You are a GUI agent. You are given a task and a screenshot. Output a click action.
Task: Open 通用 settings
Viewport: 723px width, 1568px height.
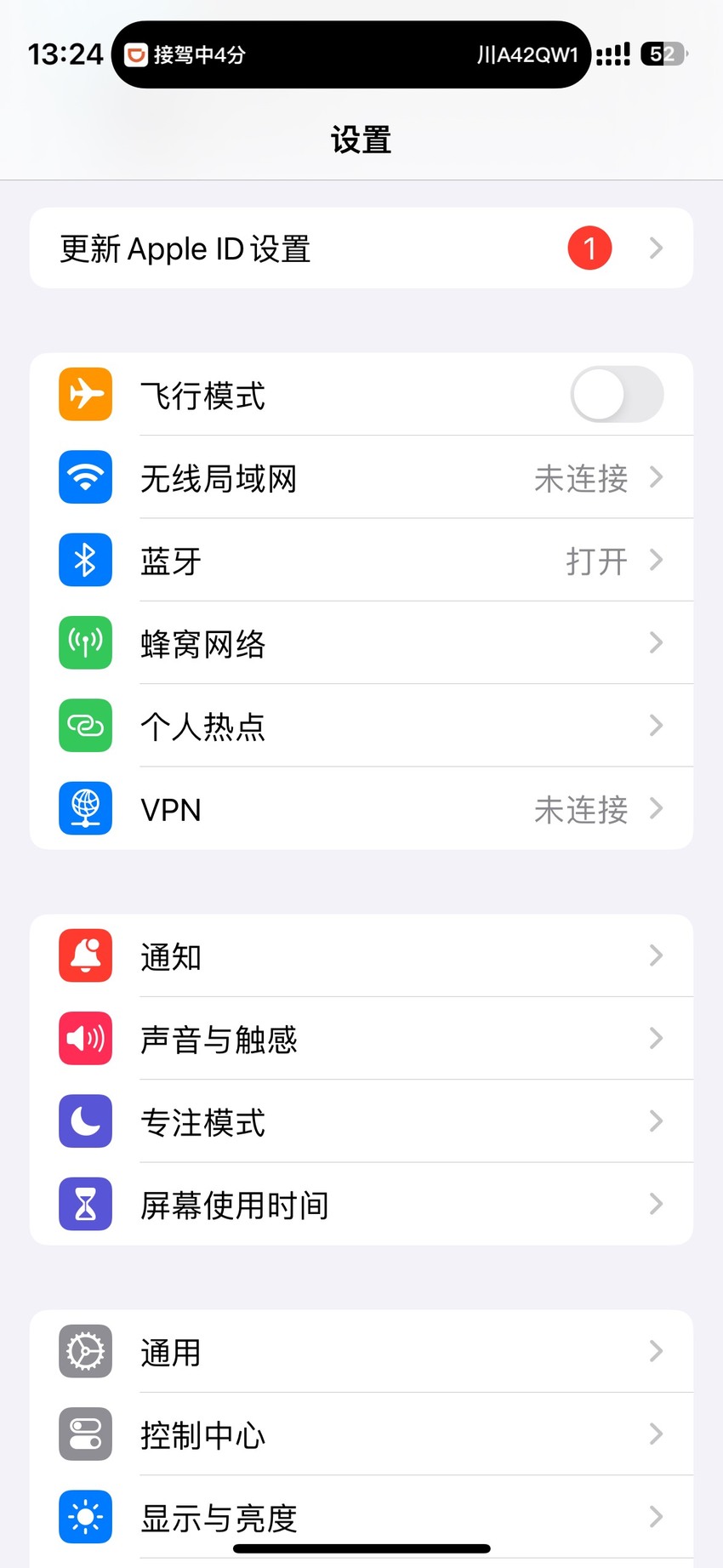361,1351
